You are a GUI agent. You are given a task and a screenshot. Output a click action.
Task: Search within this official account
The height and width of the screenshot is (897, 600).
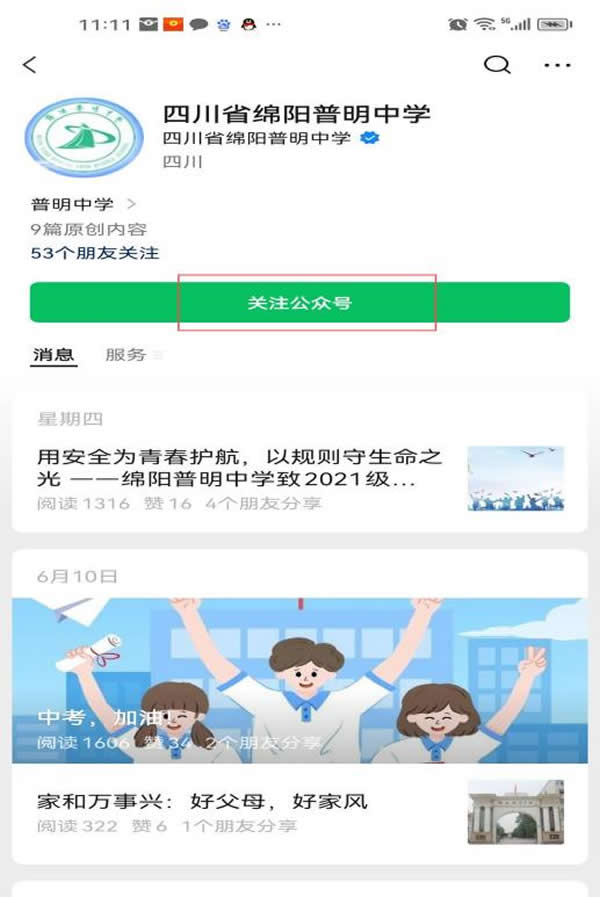tap(496, 65)
